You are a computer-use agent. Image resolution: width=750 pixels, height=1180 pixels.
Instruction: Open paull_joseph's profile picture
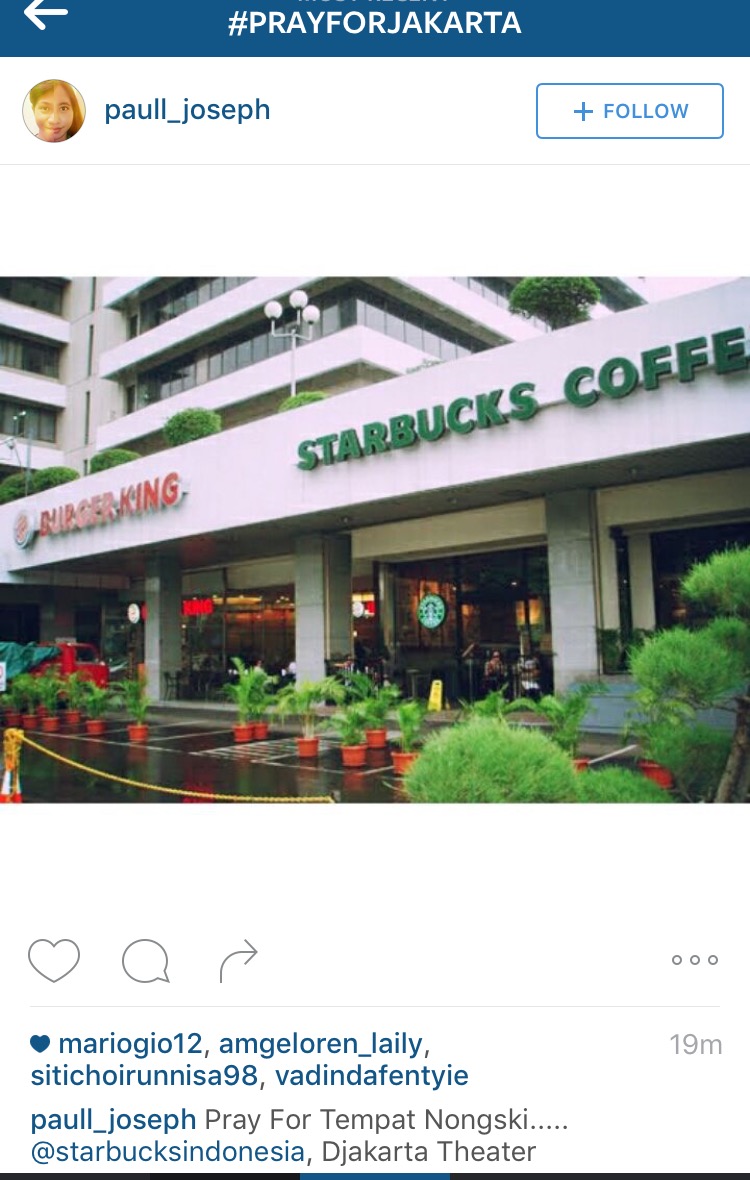pyautogui.click(x=54, y=111)
